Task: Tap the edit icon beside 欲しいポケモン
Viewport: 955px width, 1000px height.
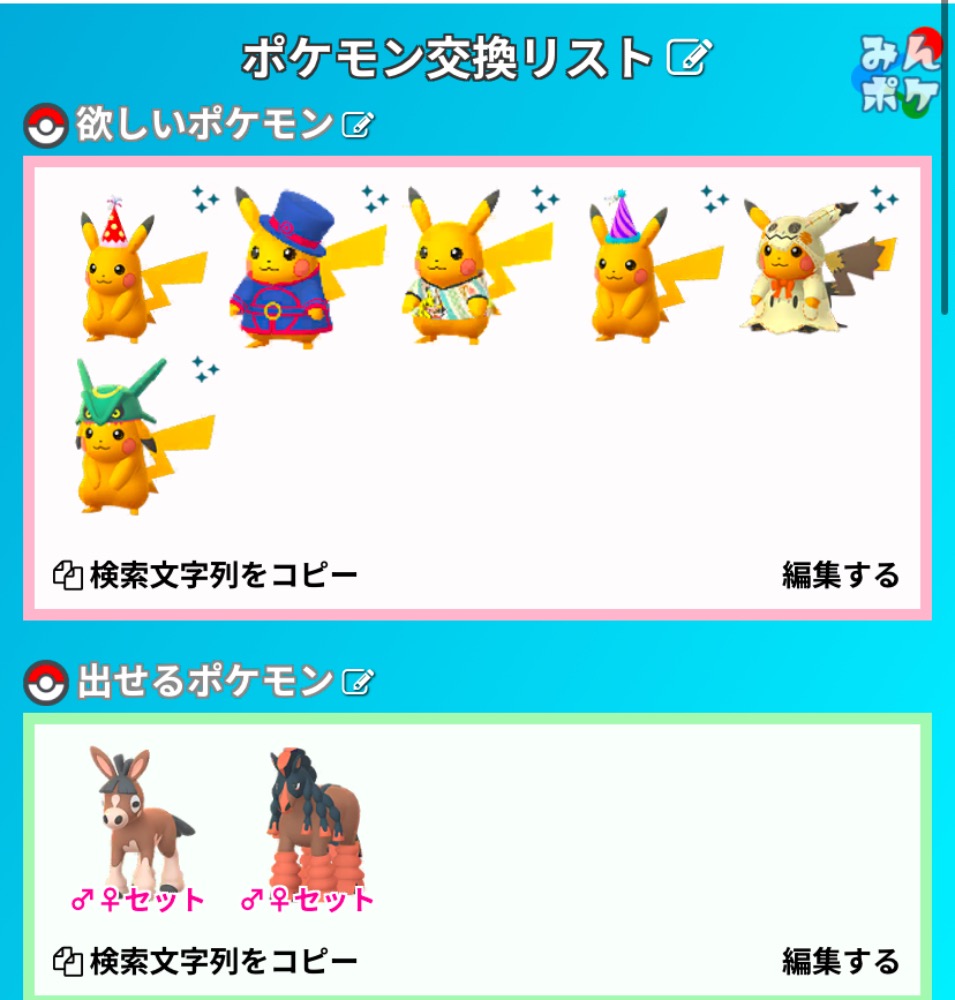Action: click(x=357, y=126)
